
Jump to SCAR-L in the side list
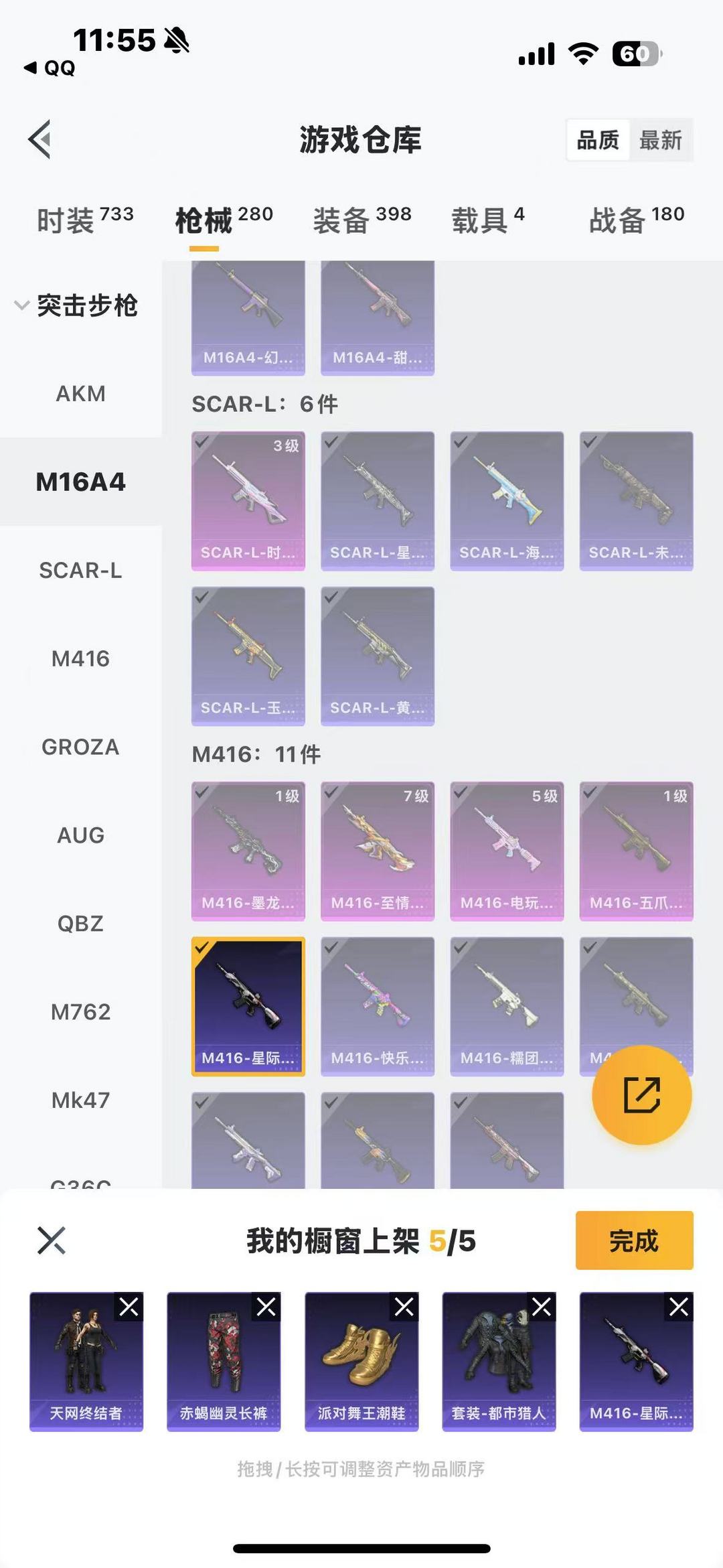80,570
